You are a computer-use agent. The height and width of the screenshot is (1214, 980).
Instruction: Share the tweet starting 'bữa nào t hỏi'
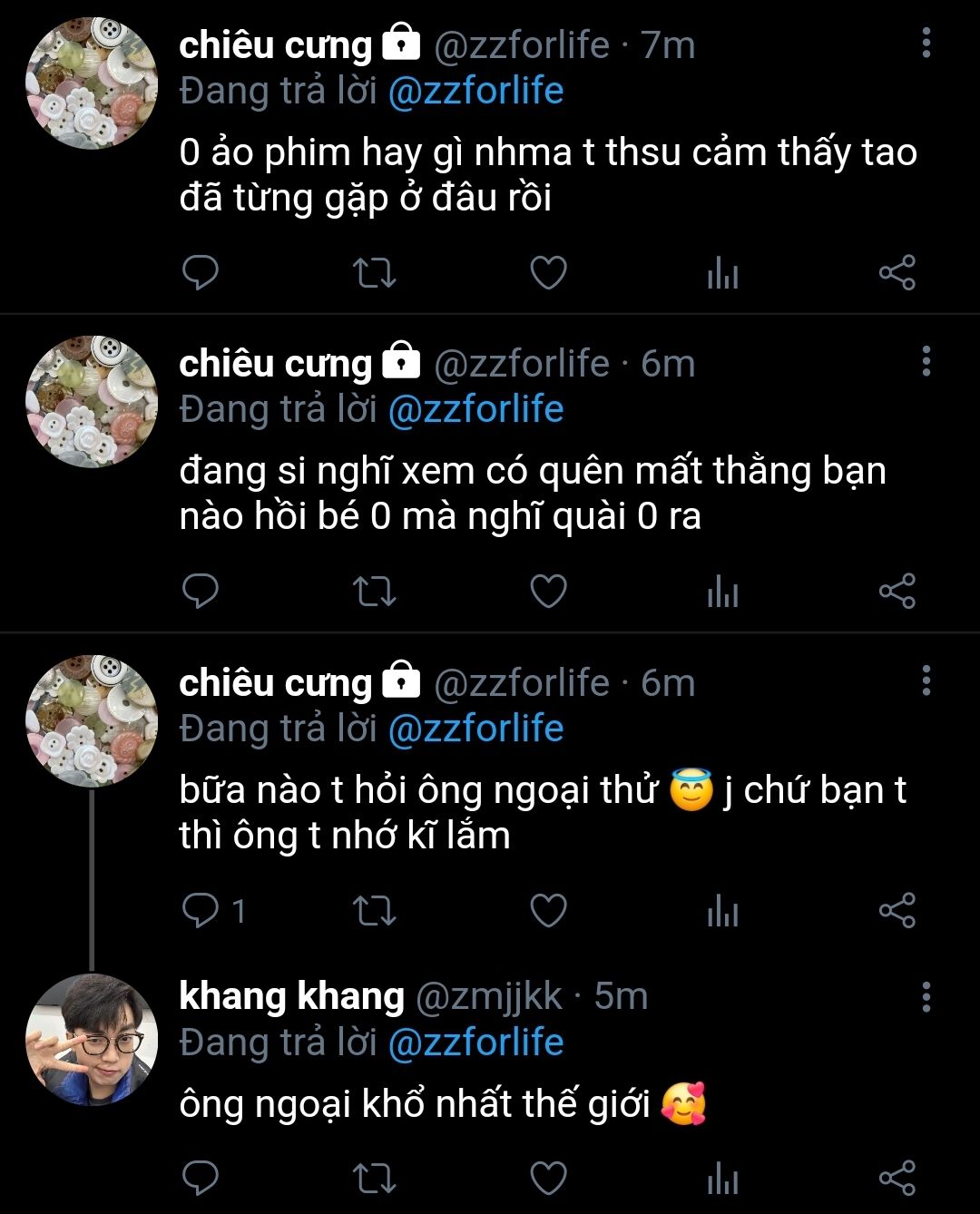[x=897, y=910]
